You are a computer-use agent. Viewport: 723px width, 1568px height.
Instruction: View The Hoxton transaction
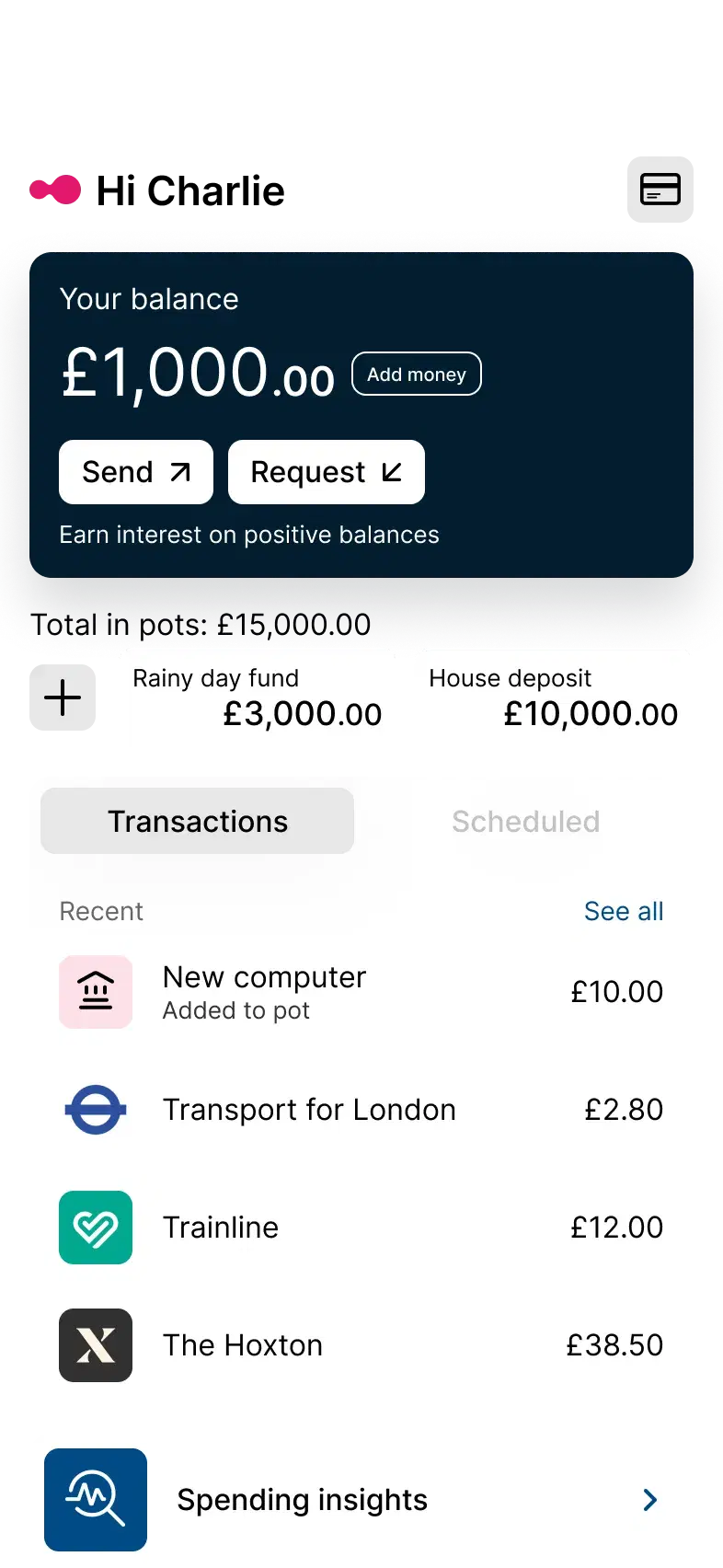click(x=361, y=1345)
